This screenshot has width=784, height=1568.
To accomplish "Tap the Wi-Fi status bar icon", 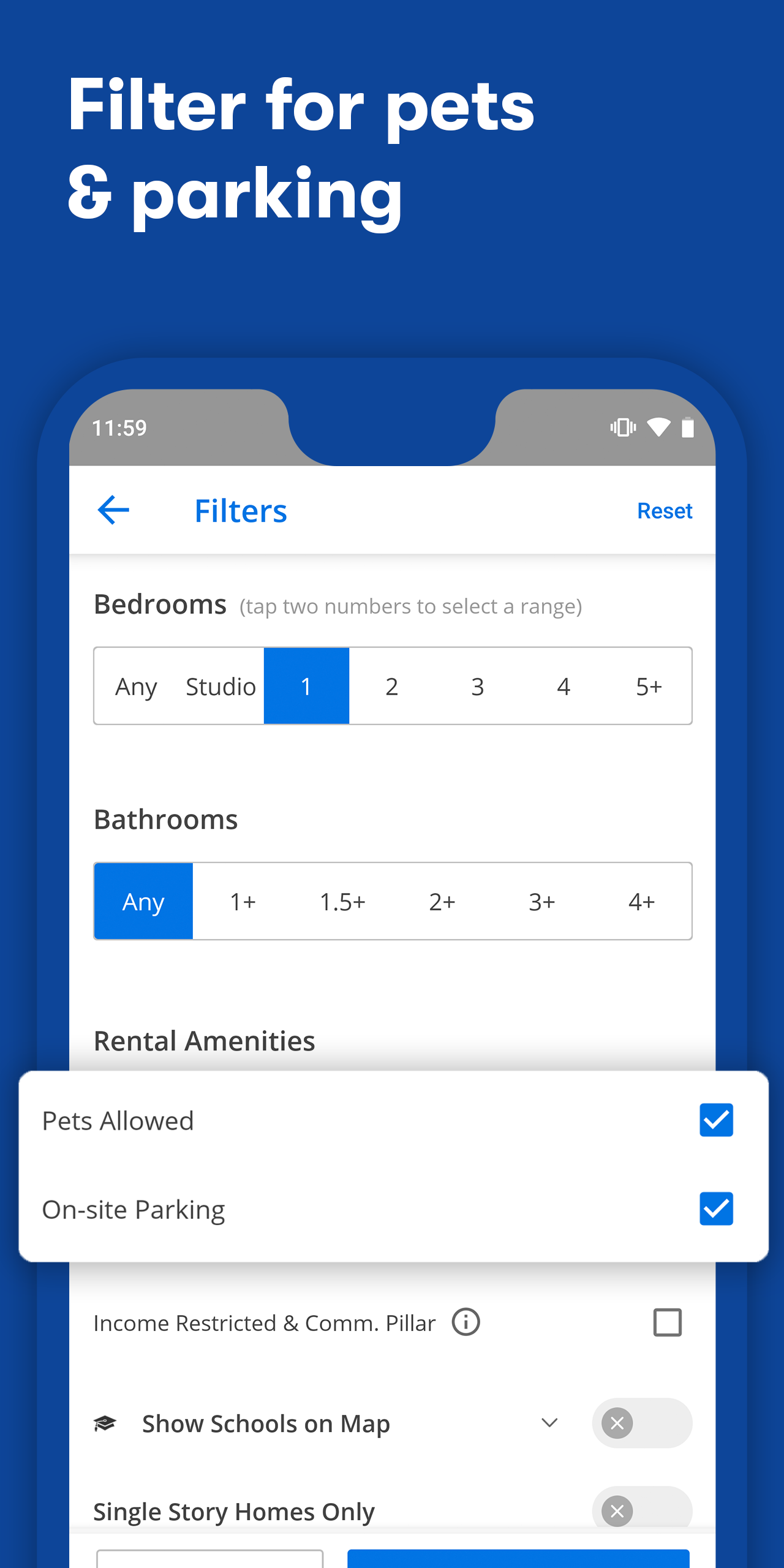I will tap(658, 428).
